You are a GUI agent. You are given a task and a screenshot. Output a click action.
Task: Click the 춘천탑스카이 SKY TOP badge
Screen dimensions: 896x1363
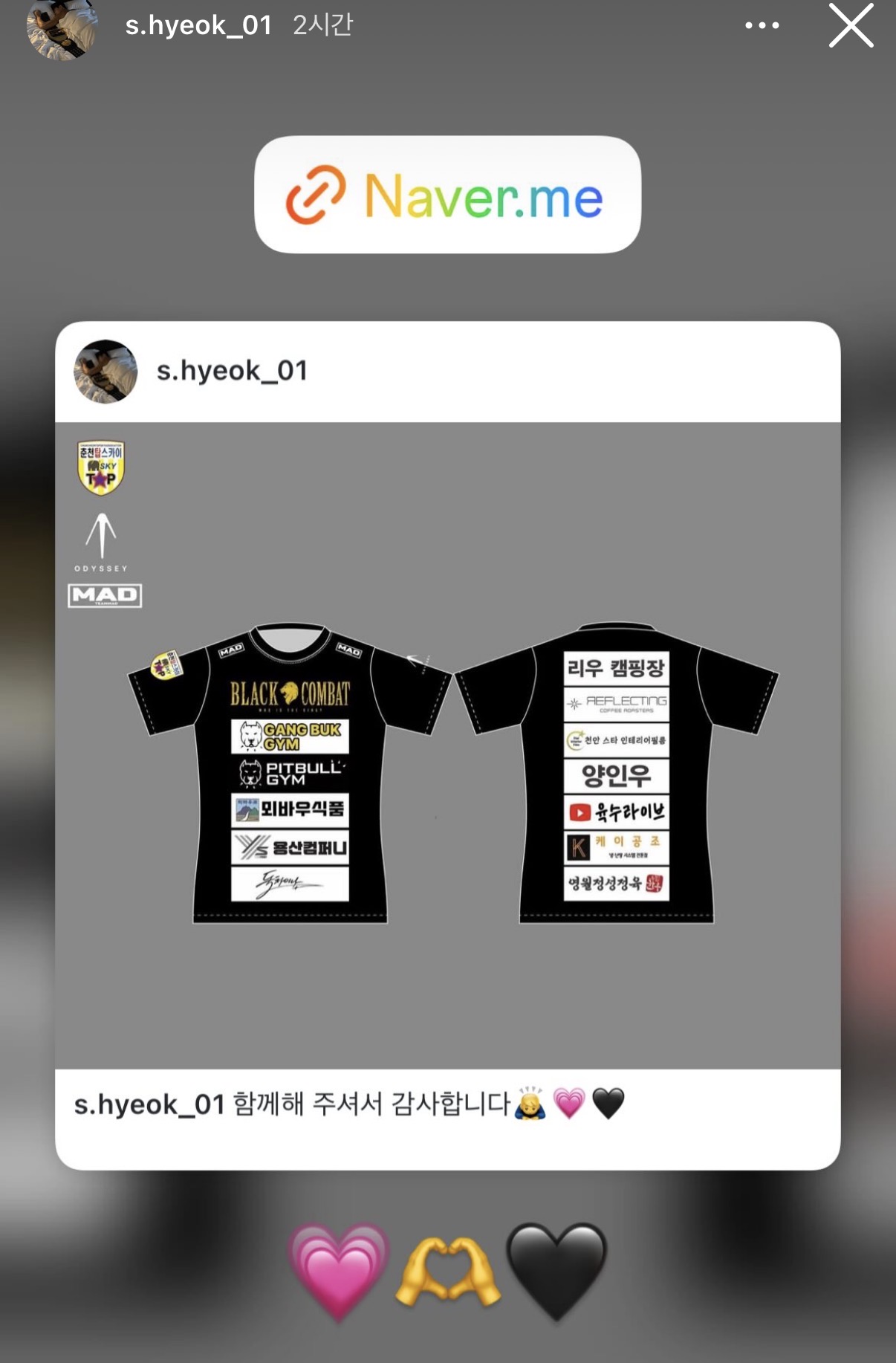click(x=102, y=466)
